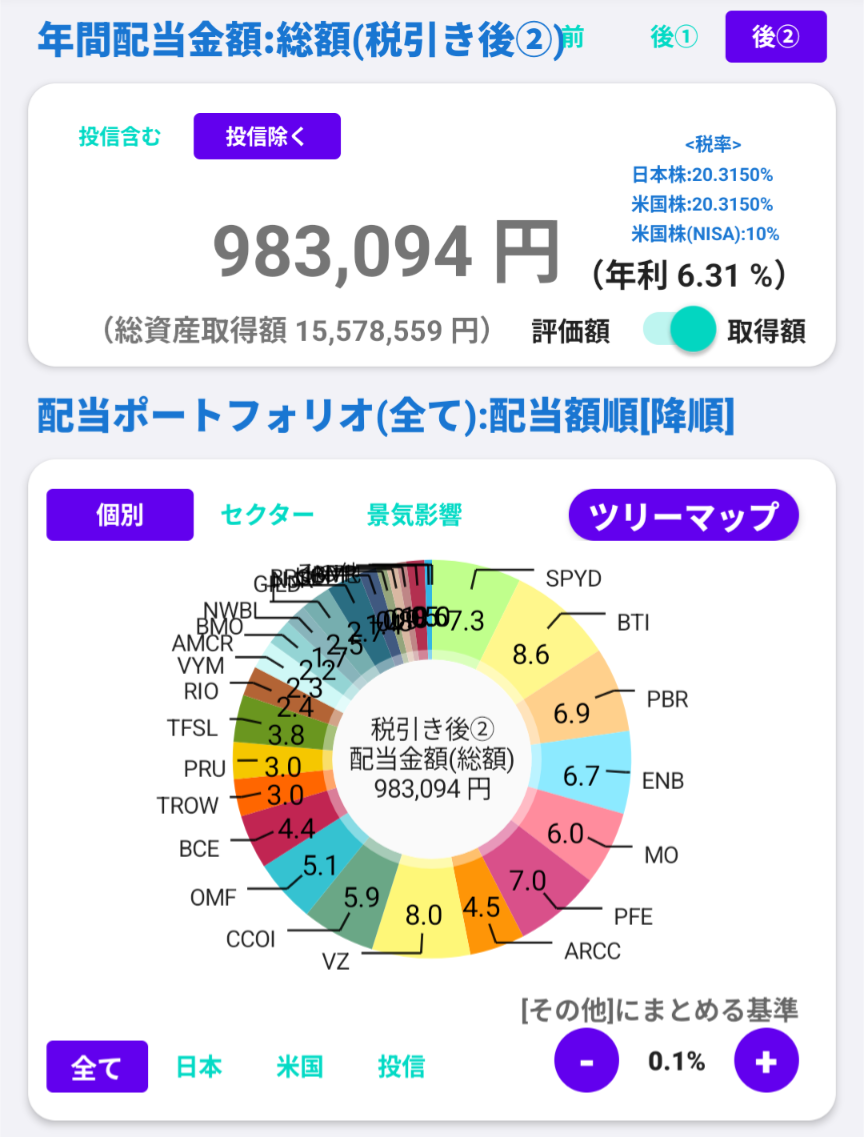864x1137 pixels.
Task: Filter the portfolio by 全て
Action: coord(97,1067)
